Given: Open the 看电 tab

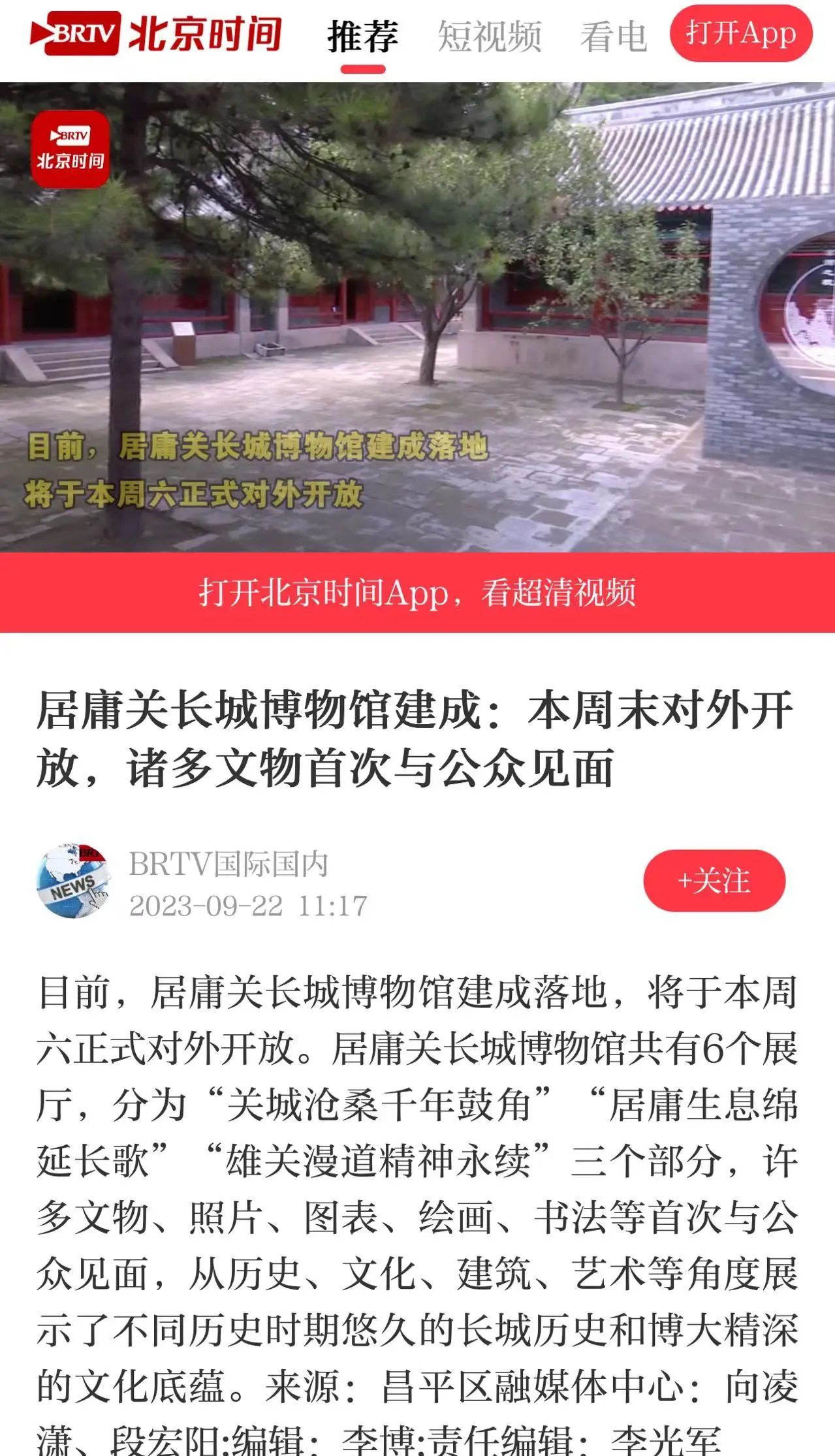Looking at the screenshot, I should (x=614, y=36).
